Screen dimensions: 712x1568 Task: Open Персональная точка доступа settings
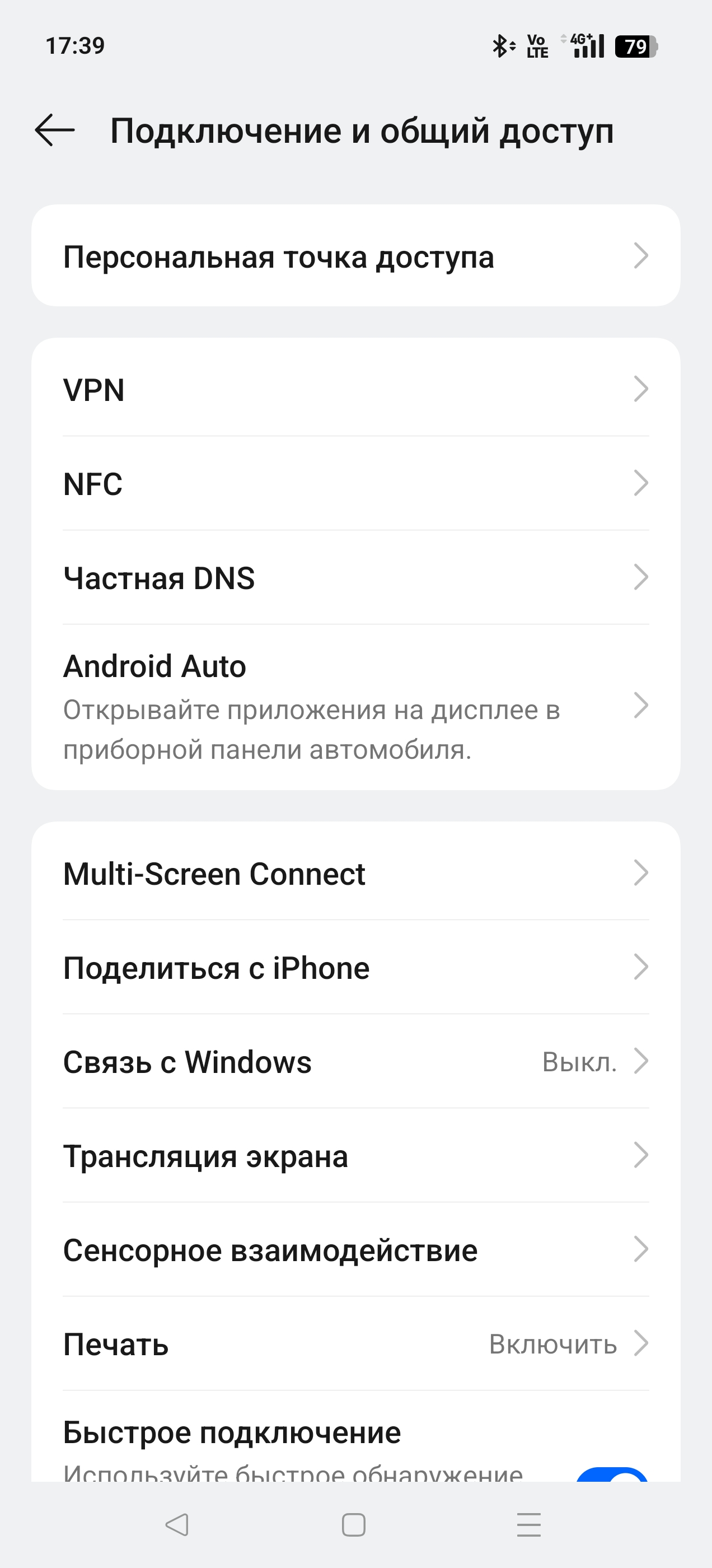[356, 256]
